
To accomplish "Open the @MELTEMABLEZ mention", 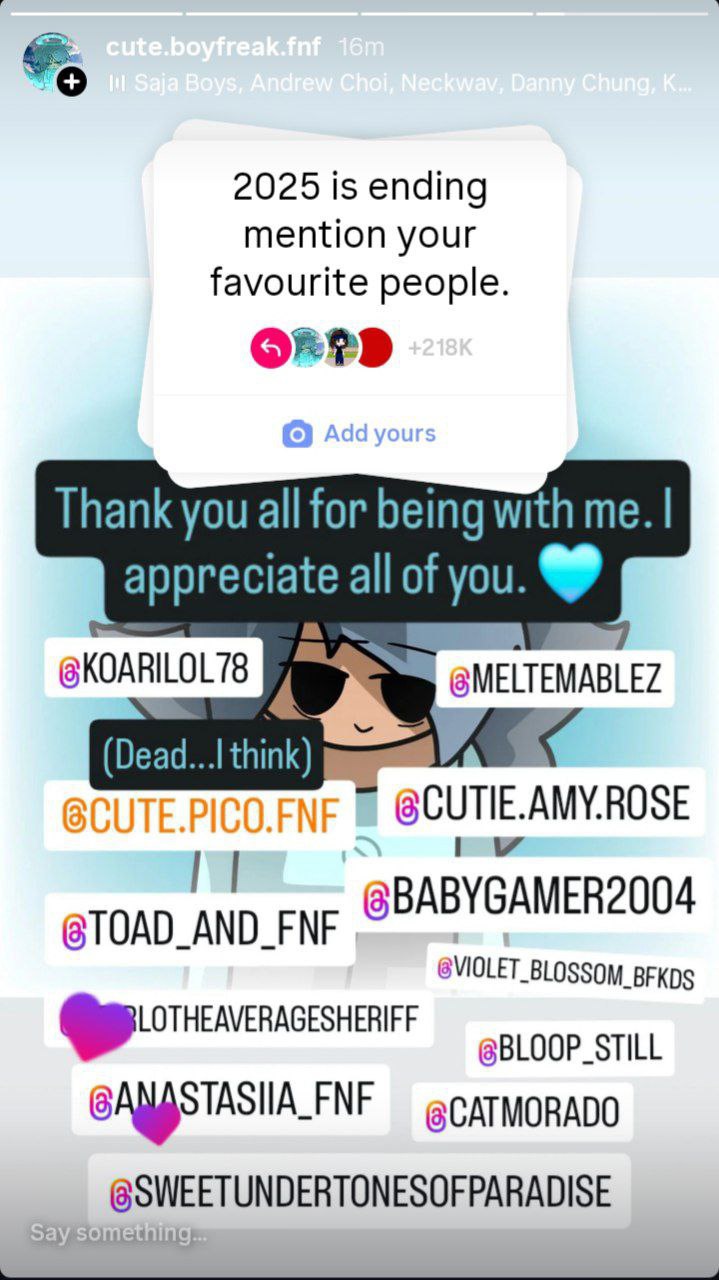I will 556,679.
